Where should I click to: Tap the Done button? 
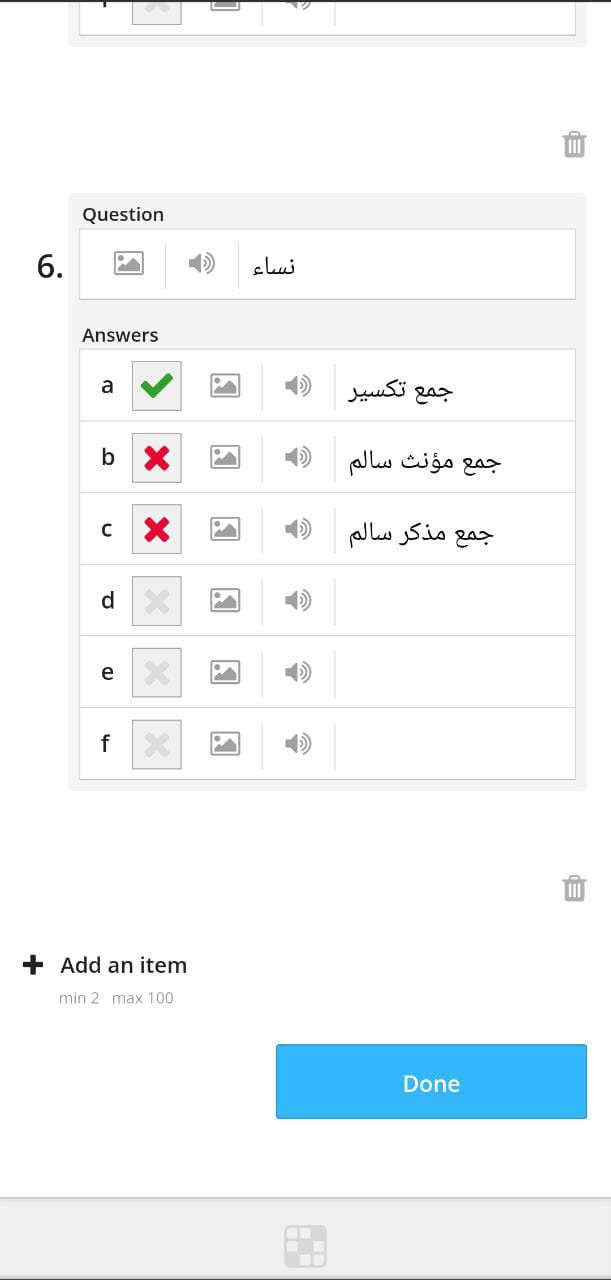[431, 1082]
